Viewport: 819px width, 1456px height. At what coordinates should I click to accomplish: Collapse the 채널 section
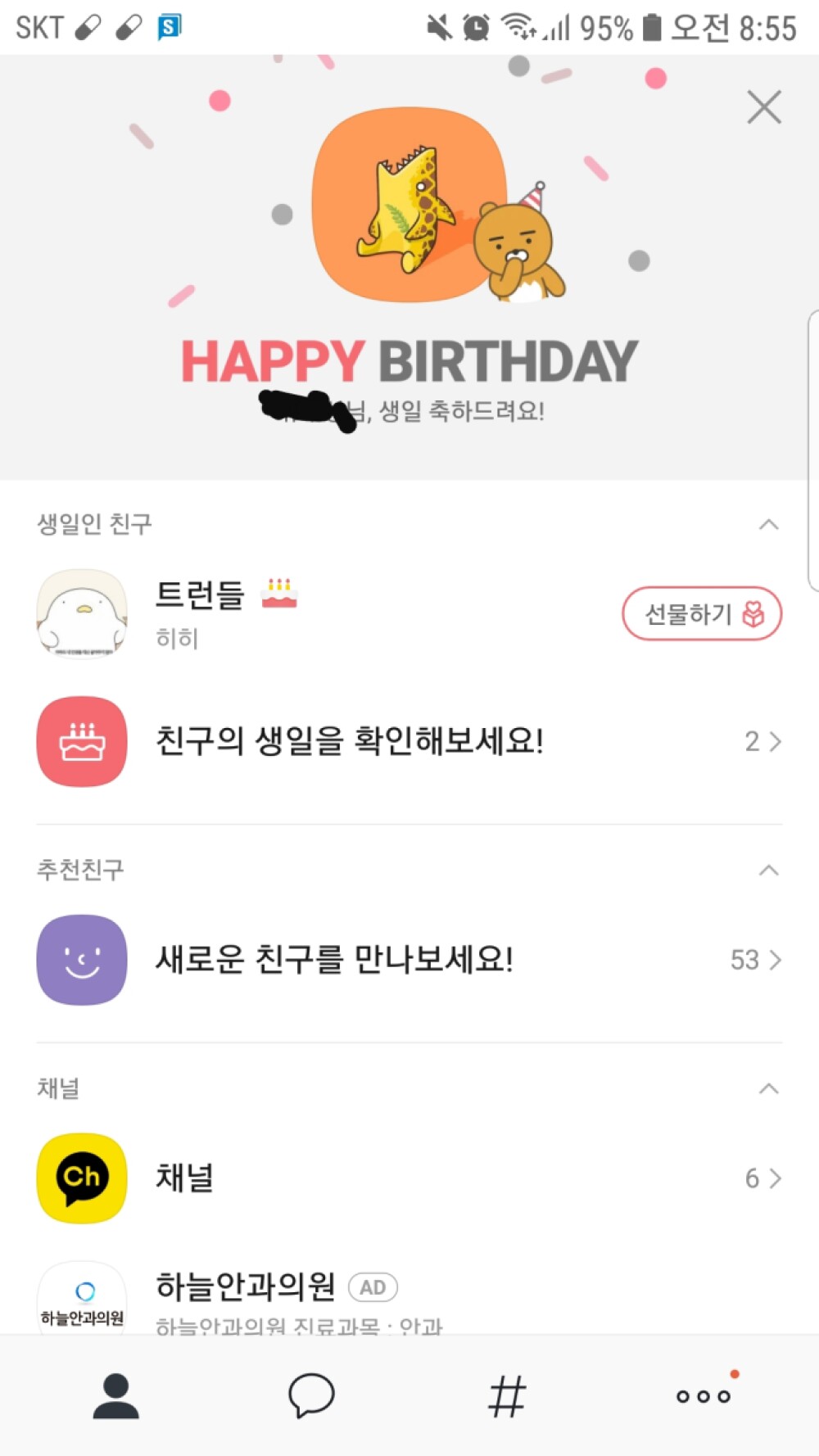768,1088
